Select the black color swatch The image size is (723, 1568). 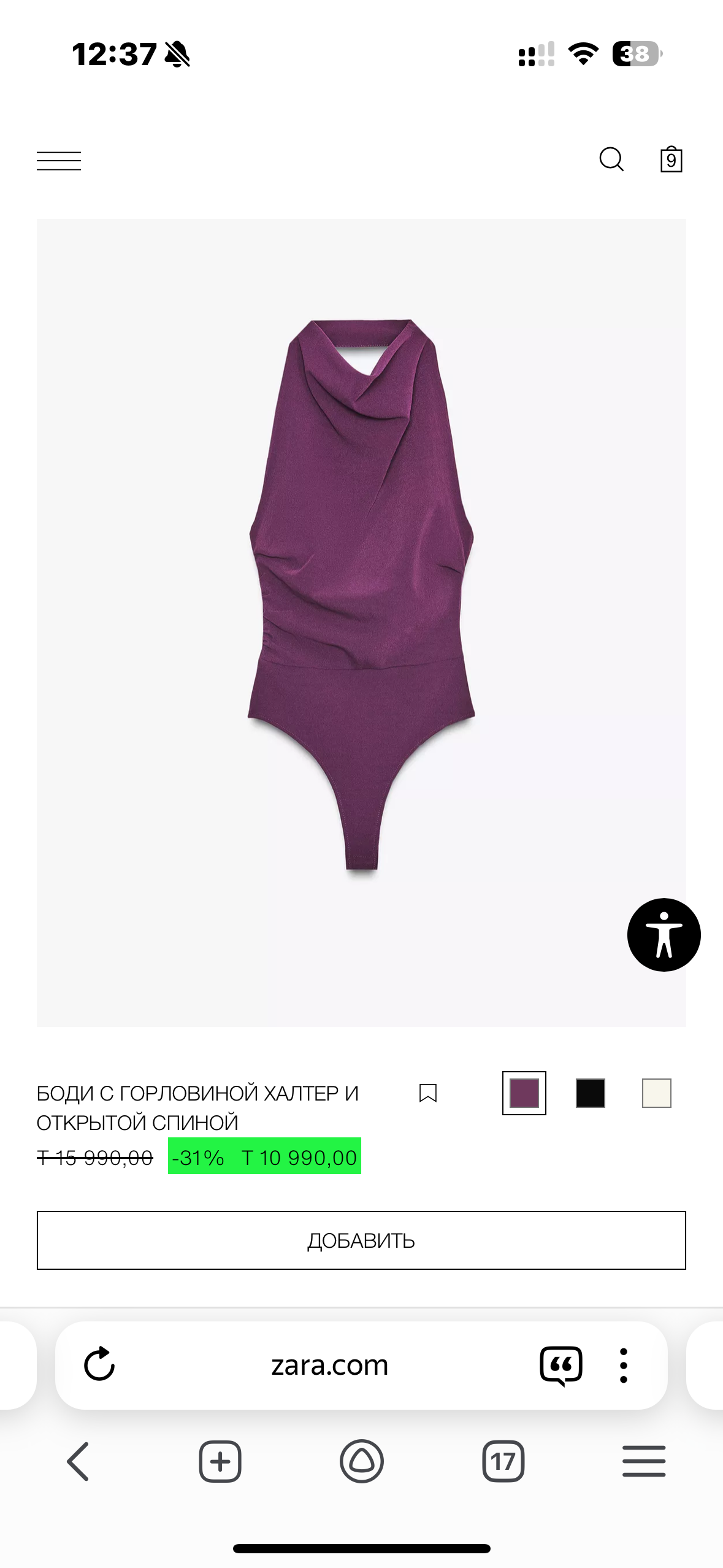[x=590, y=1093]
